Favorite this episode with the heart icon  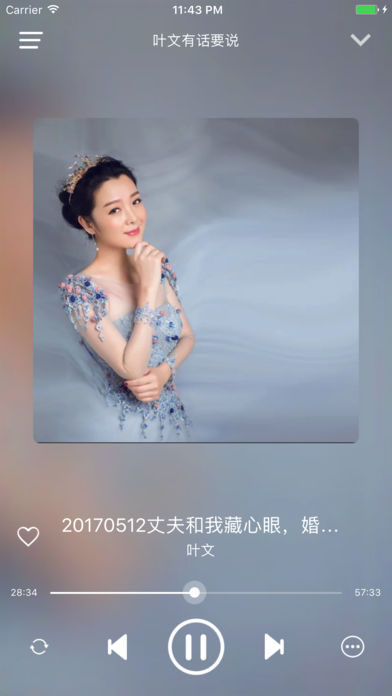(x=28, y=537)
